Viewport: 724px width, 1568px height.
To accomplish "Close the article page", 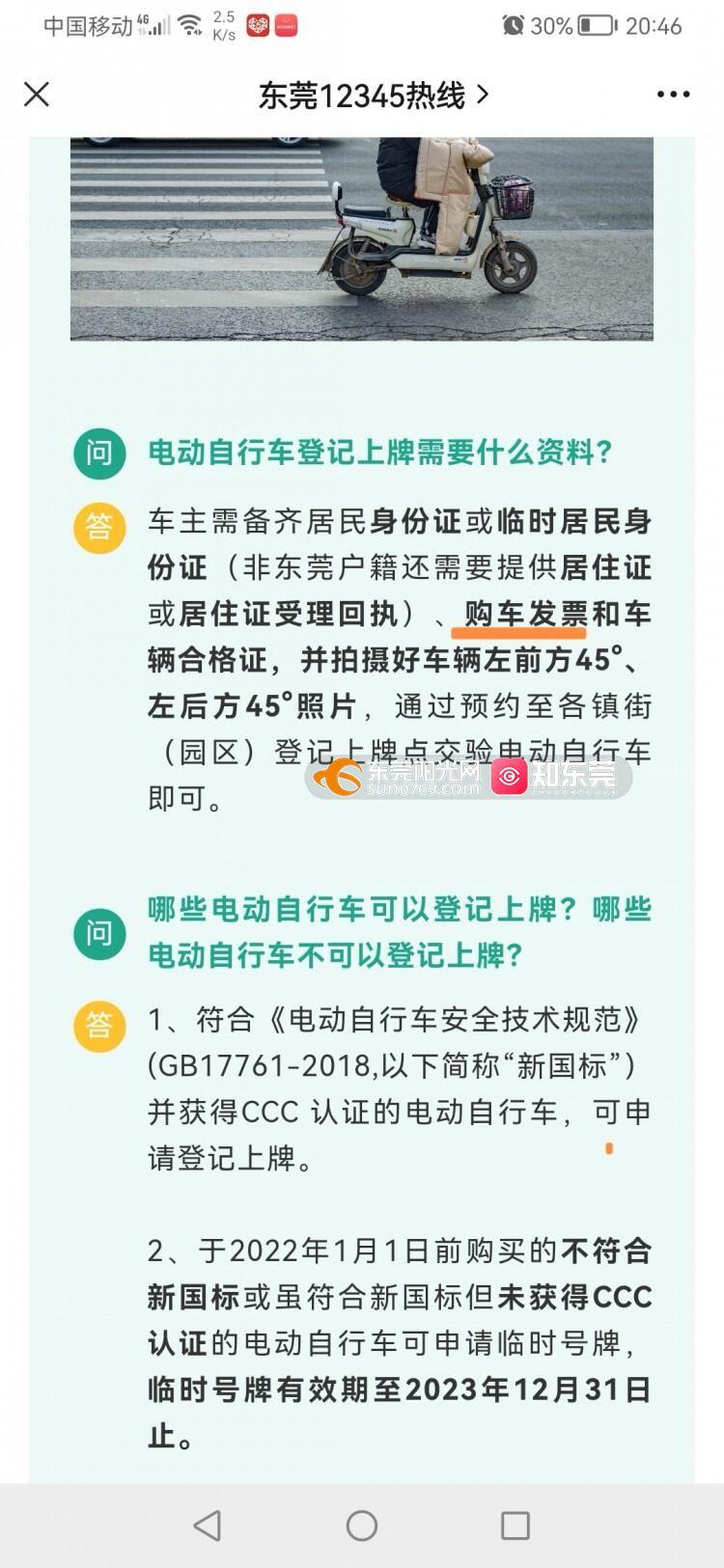I will pos(37,95).
